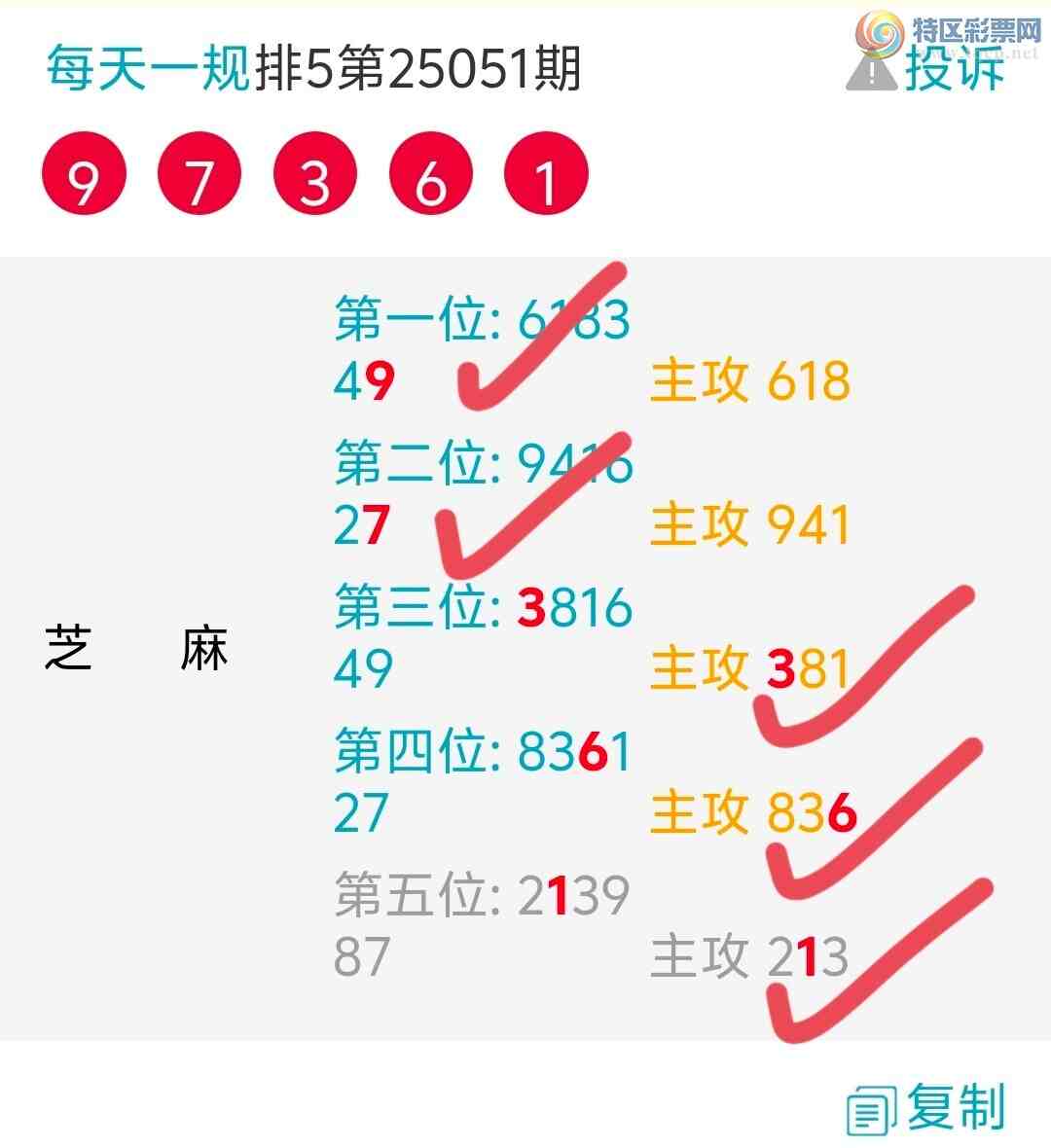This screenshot has width=1051, height=1148.
Task: Copy the prediction with 复制
Action: (926, 1108)
